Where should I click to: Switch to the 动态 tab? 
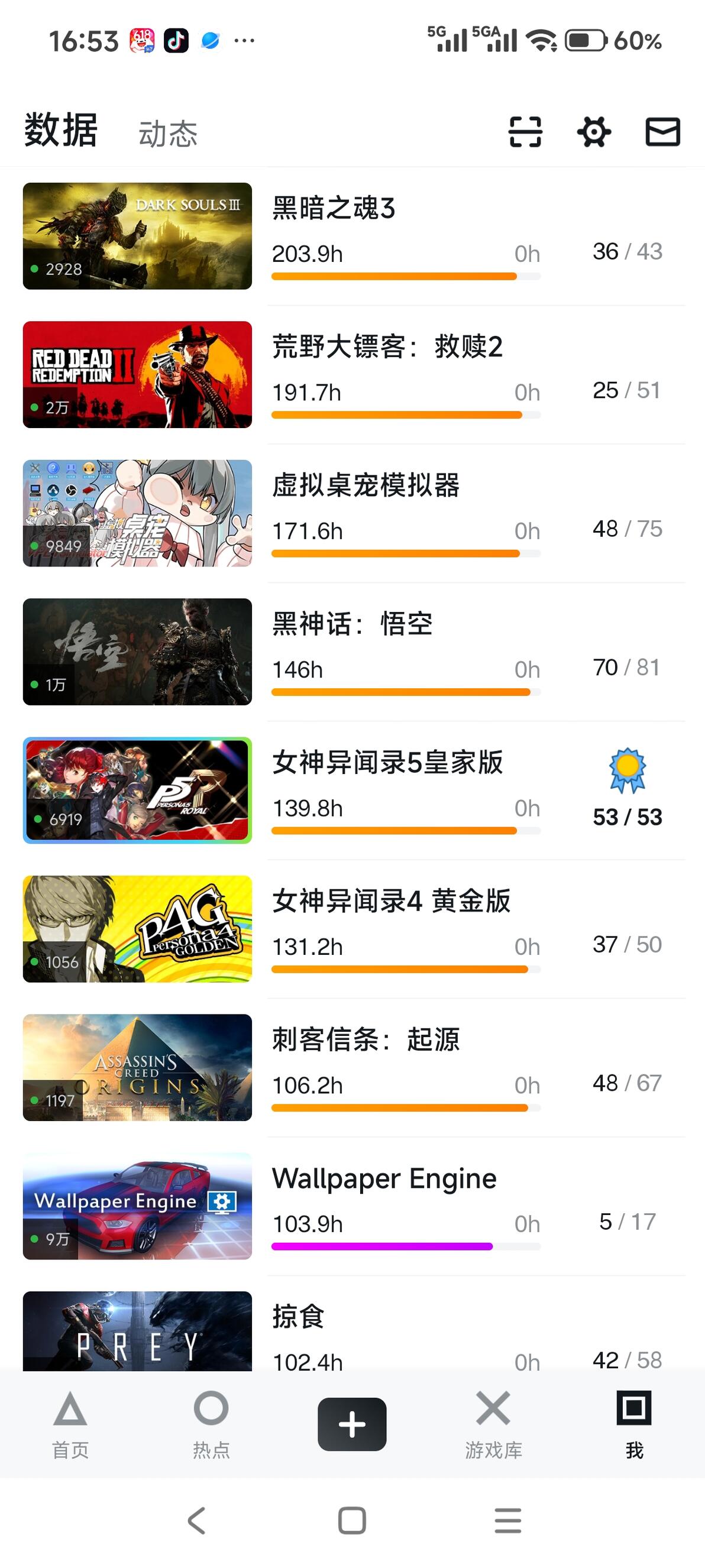[168, 134]
